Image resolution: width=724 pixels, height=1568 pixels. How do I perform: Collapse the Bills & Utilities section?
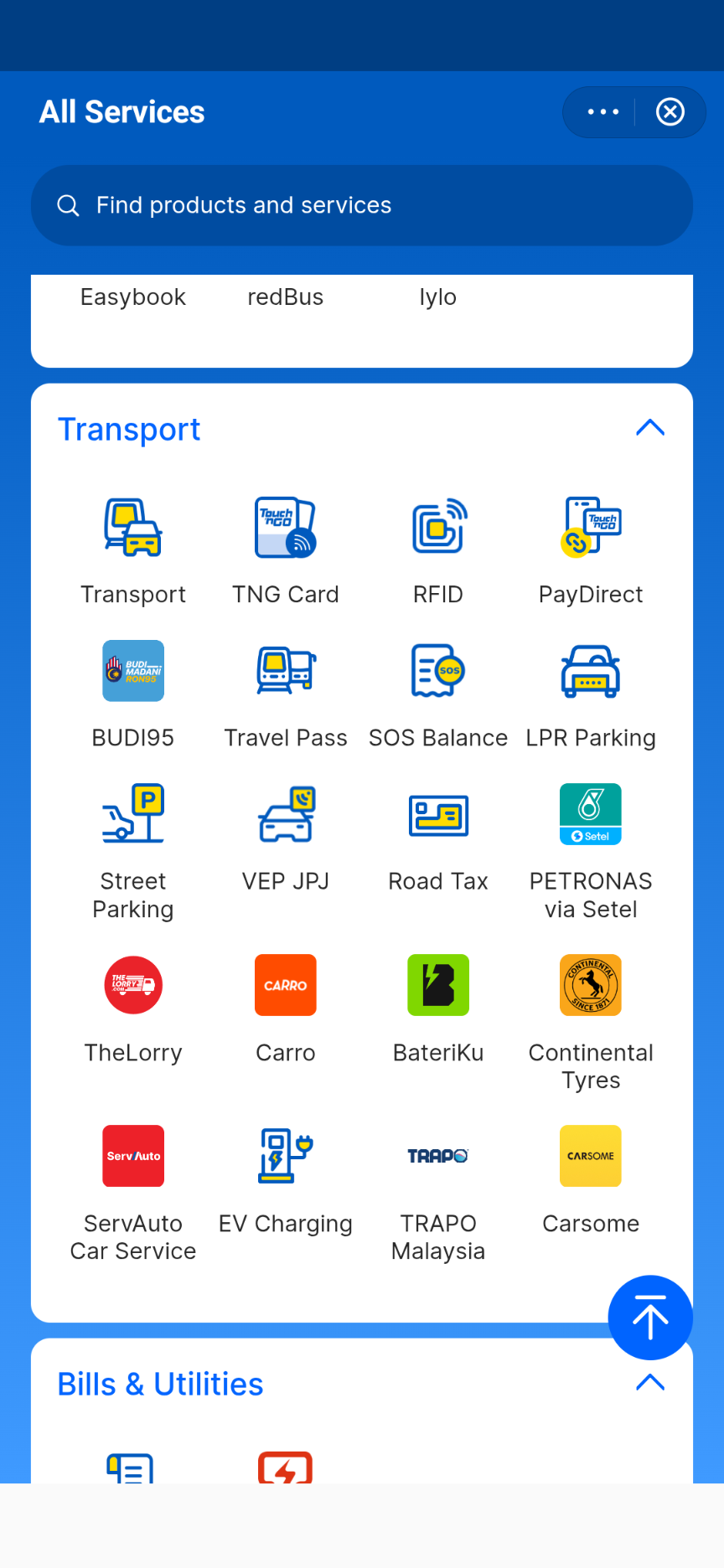pyautogui.click(x=650, y=1382)
